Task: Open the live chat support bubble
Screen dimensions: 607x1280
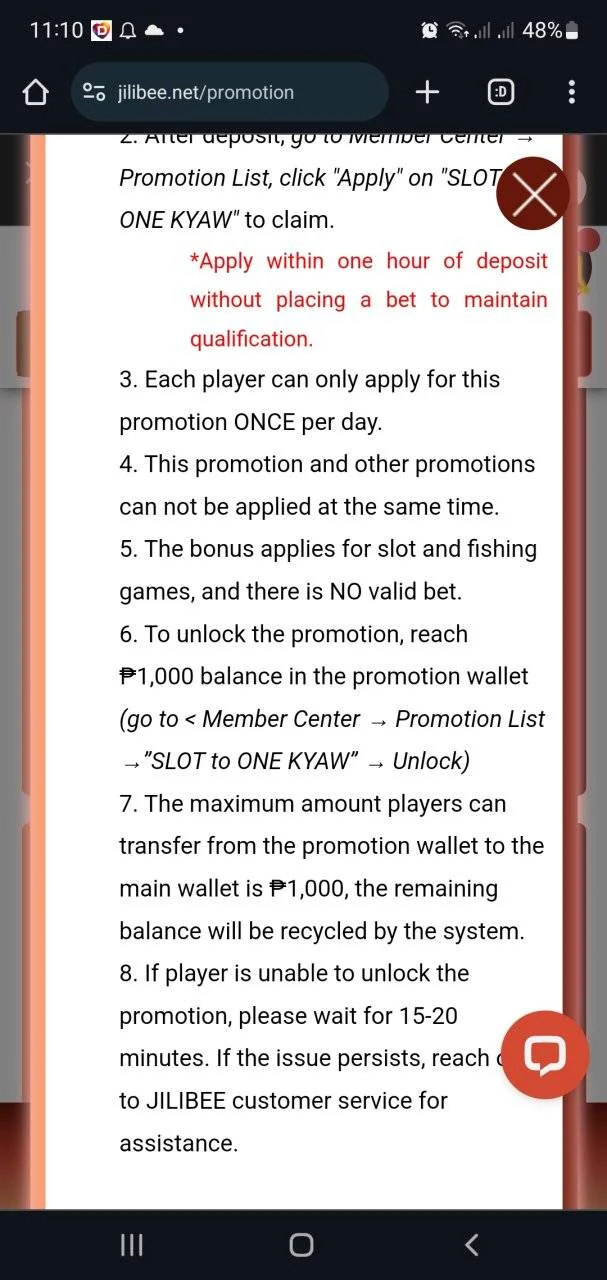Action: (545, 1054)
